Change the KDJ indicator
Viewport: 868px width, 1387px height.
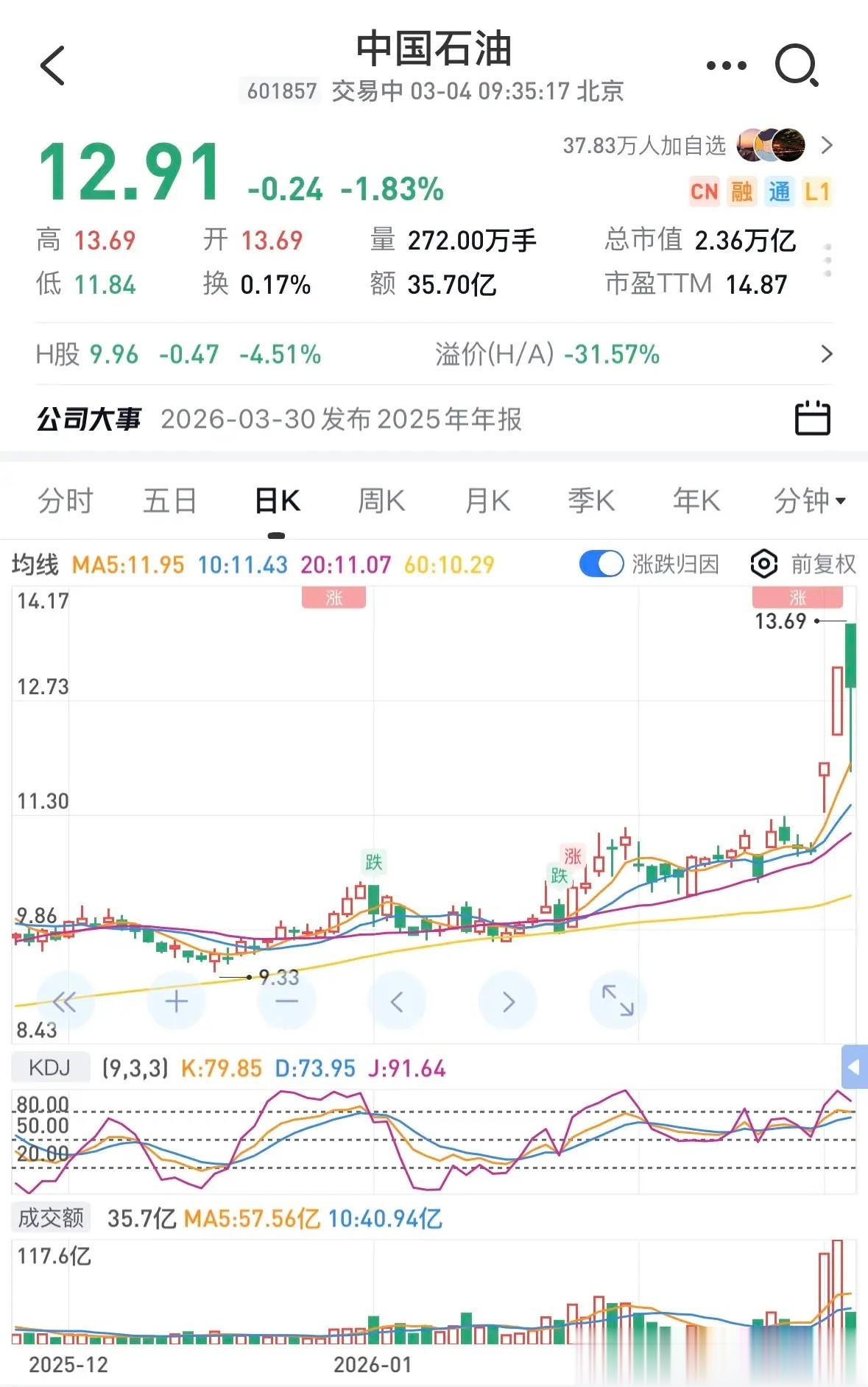[x=49, y=1067]
